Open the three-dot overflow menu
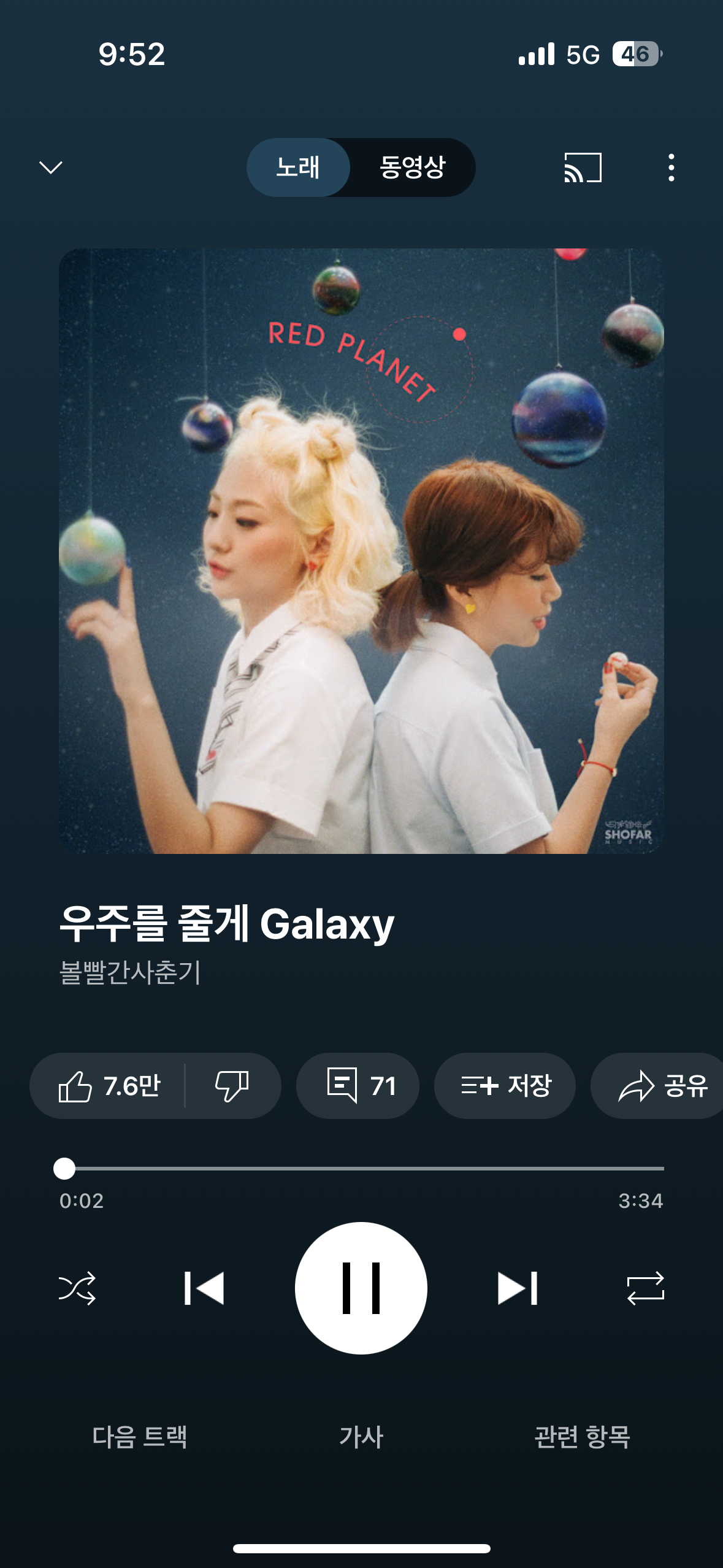723x1568 pixels. [671, 167]
